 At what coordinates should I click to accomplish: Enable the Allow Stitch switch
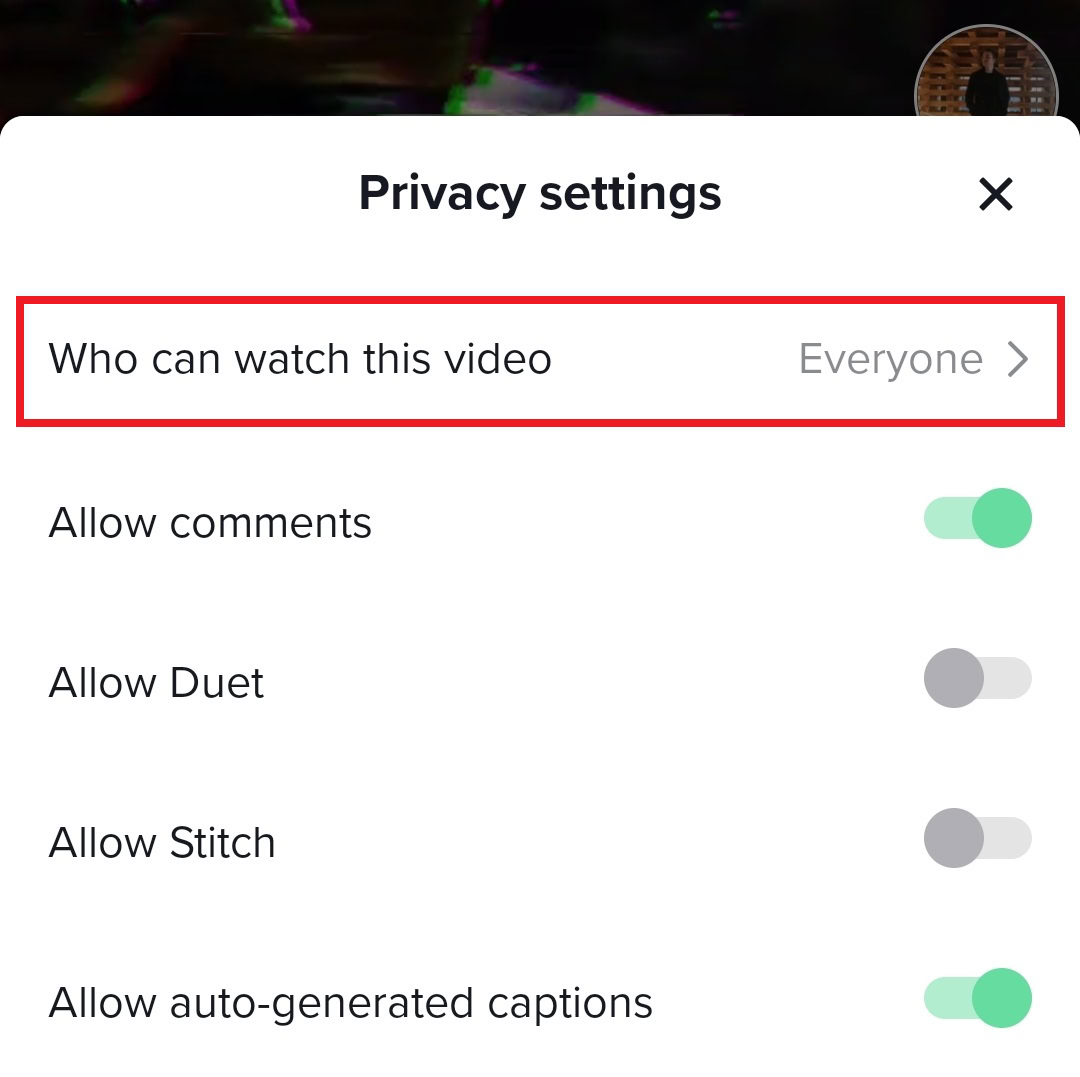point(977,838)
